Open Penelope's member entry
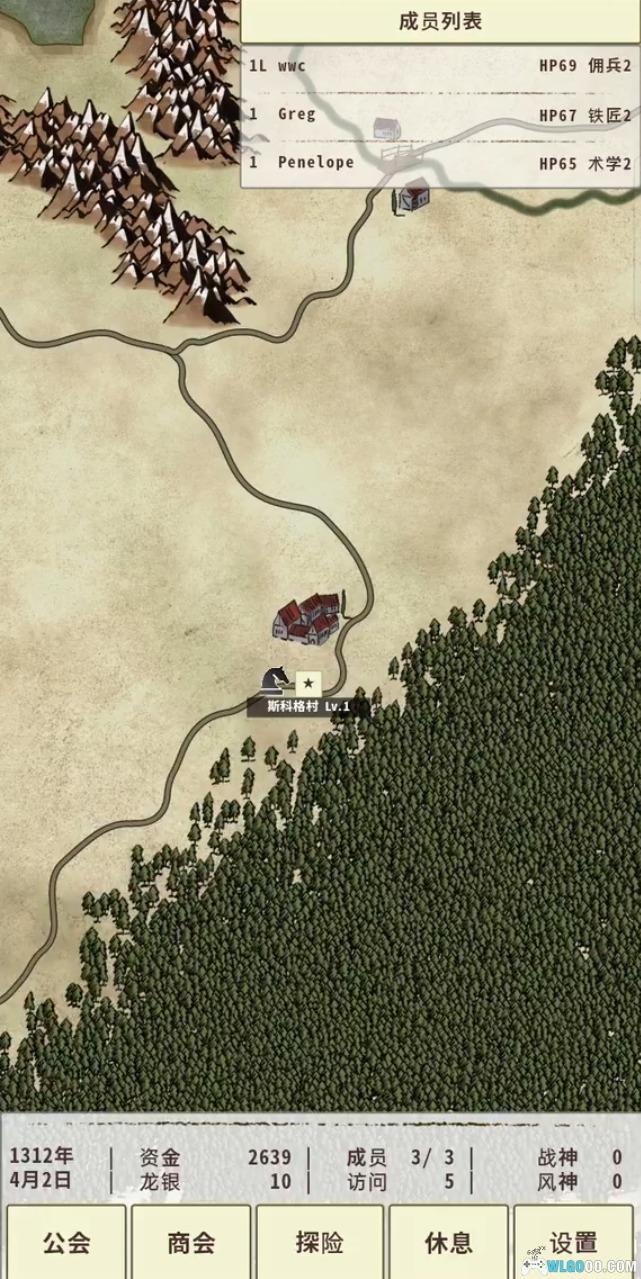Image resolution: width=641 pixels, height=1279 pixels. tap(440, 162)
